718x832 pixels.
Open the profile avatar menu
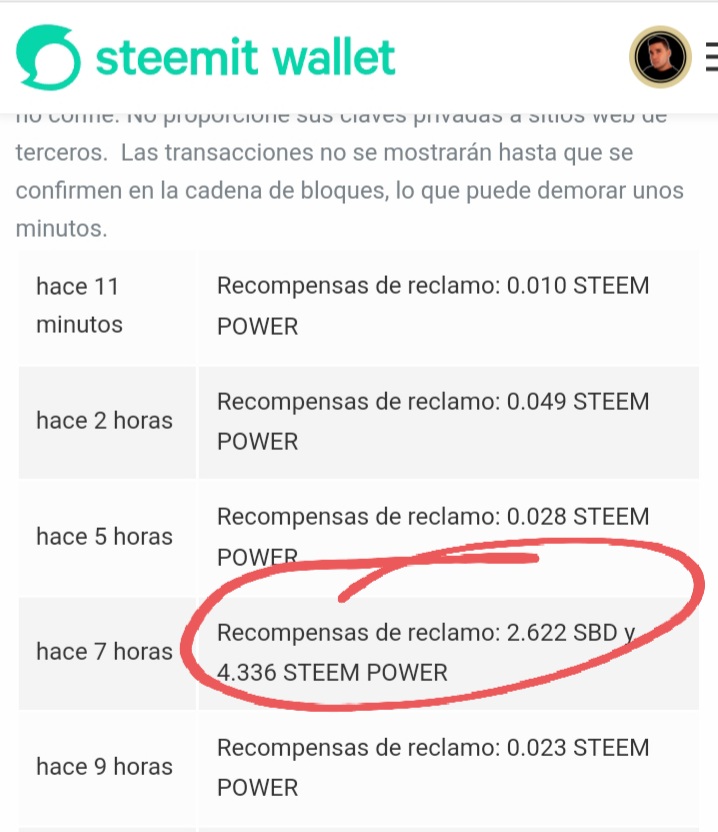tap(660, 57)
